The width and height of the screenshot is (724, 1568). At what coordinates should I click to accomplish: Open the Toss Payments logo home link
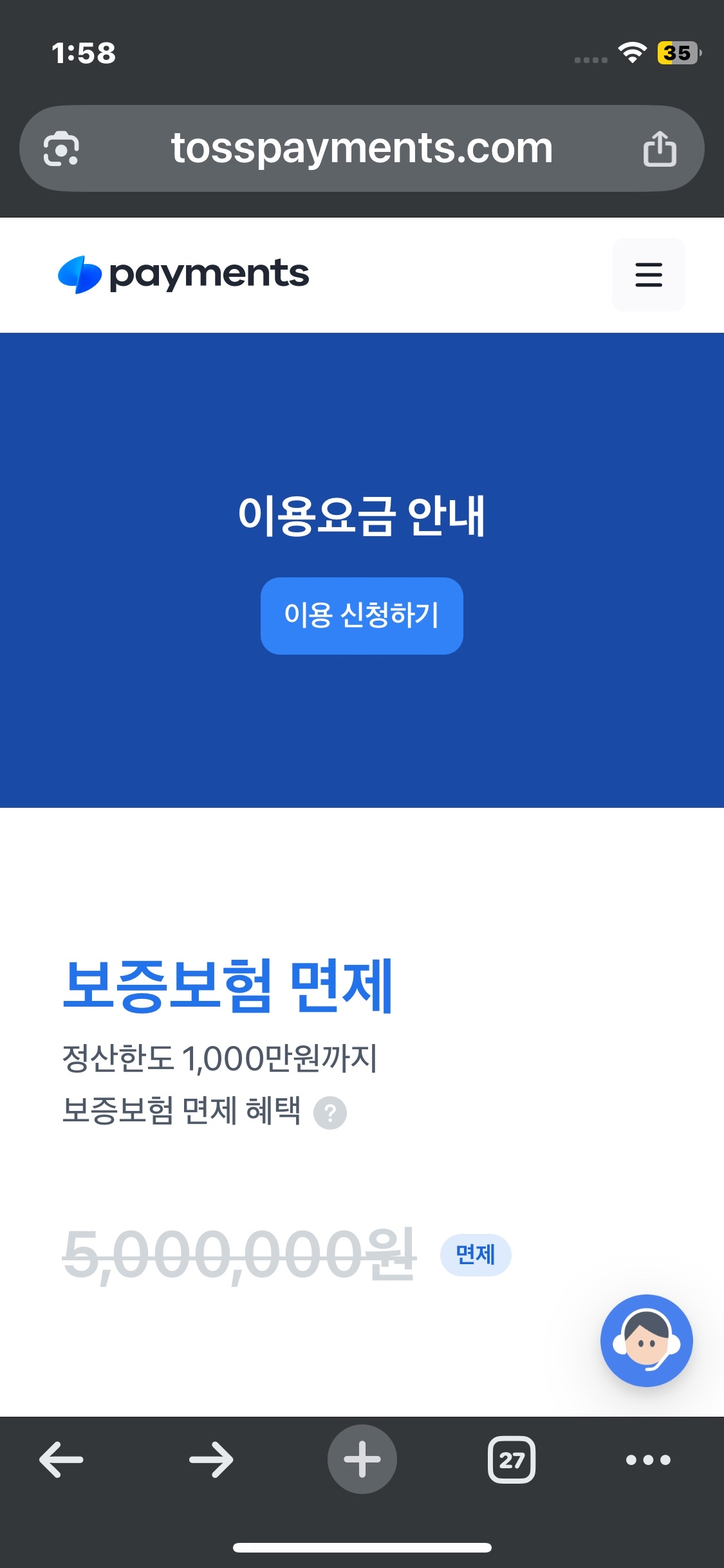point(183,275)
